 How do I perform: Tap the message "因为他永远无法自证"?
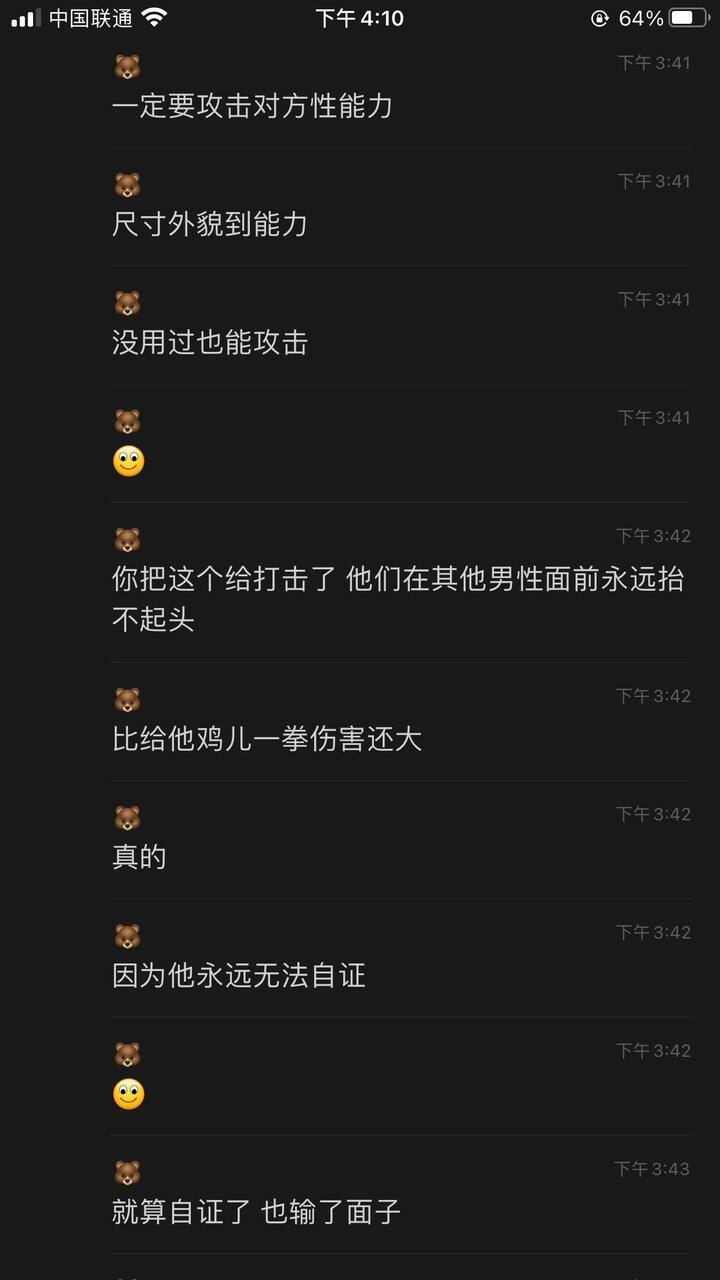pyautogui.click(x=239, y=975)
